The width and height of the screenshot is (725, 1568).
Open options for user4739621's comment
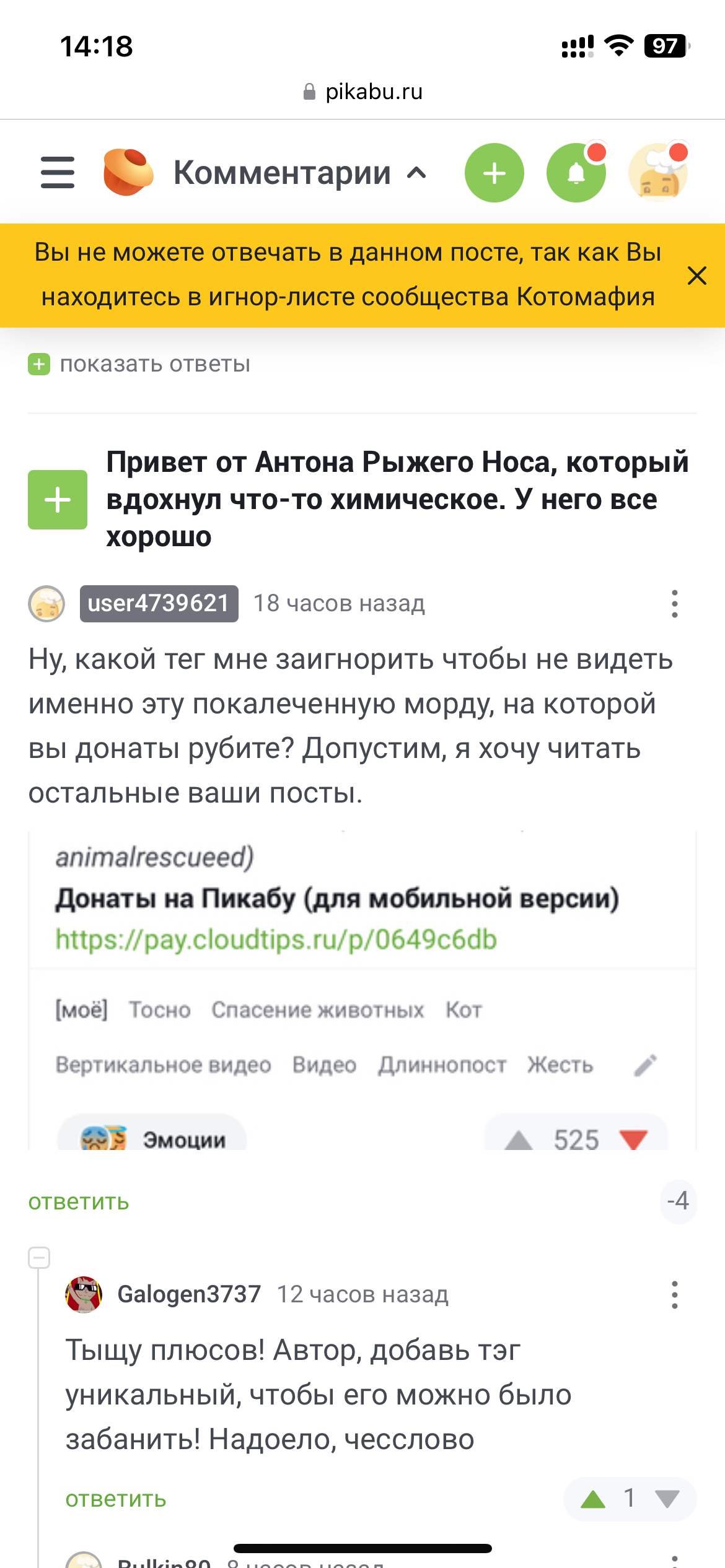coord(674,604)
